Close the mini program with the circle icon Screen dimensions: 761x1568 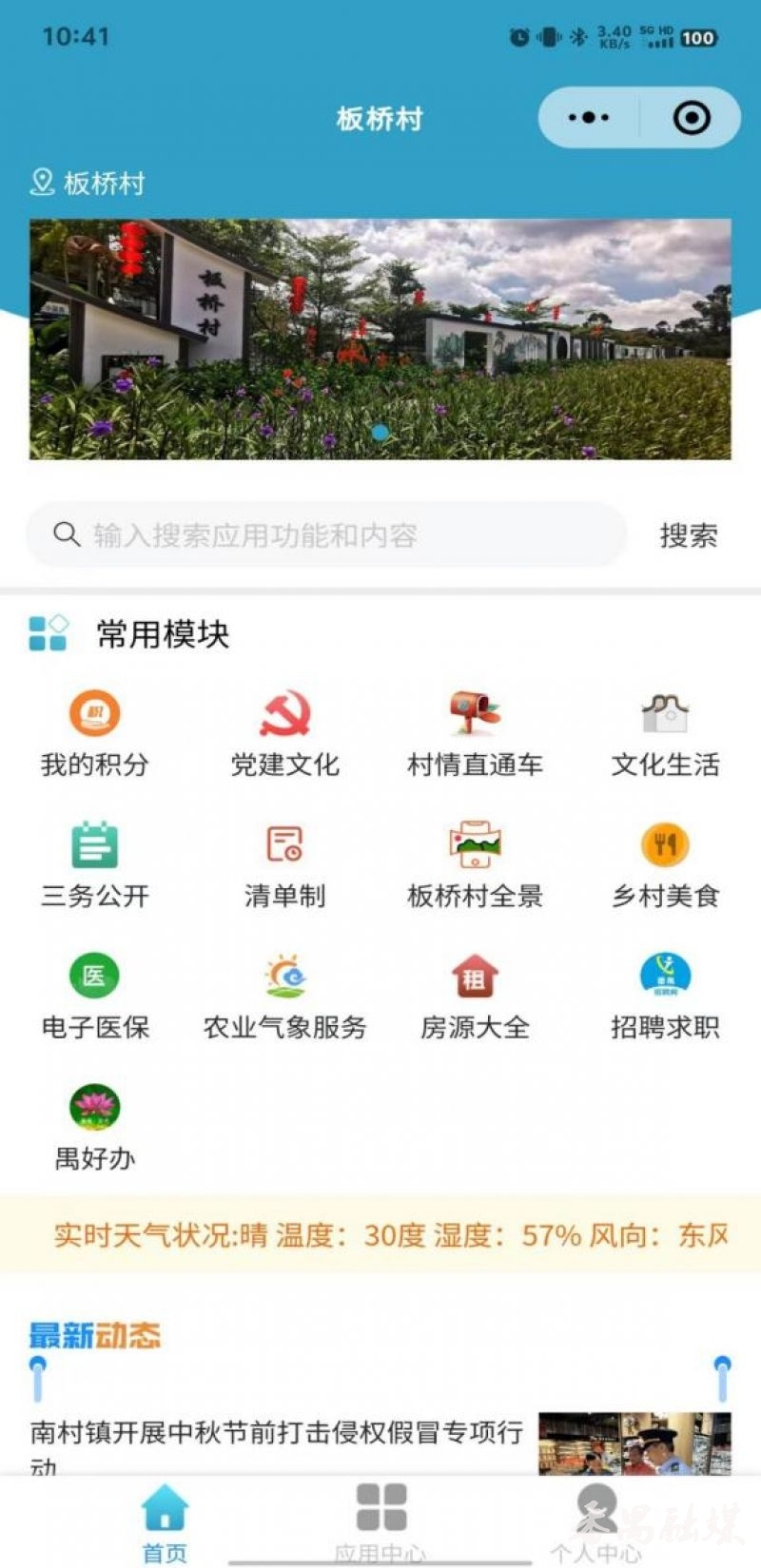(692, 118)
